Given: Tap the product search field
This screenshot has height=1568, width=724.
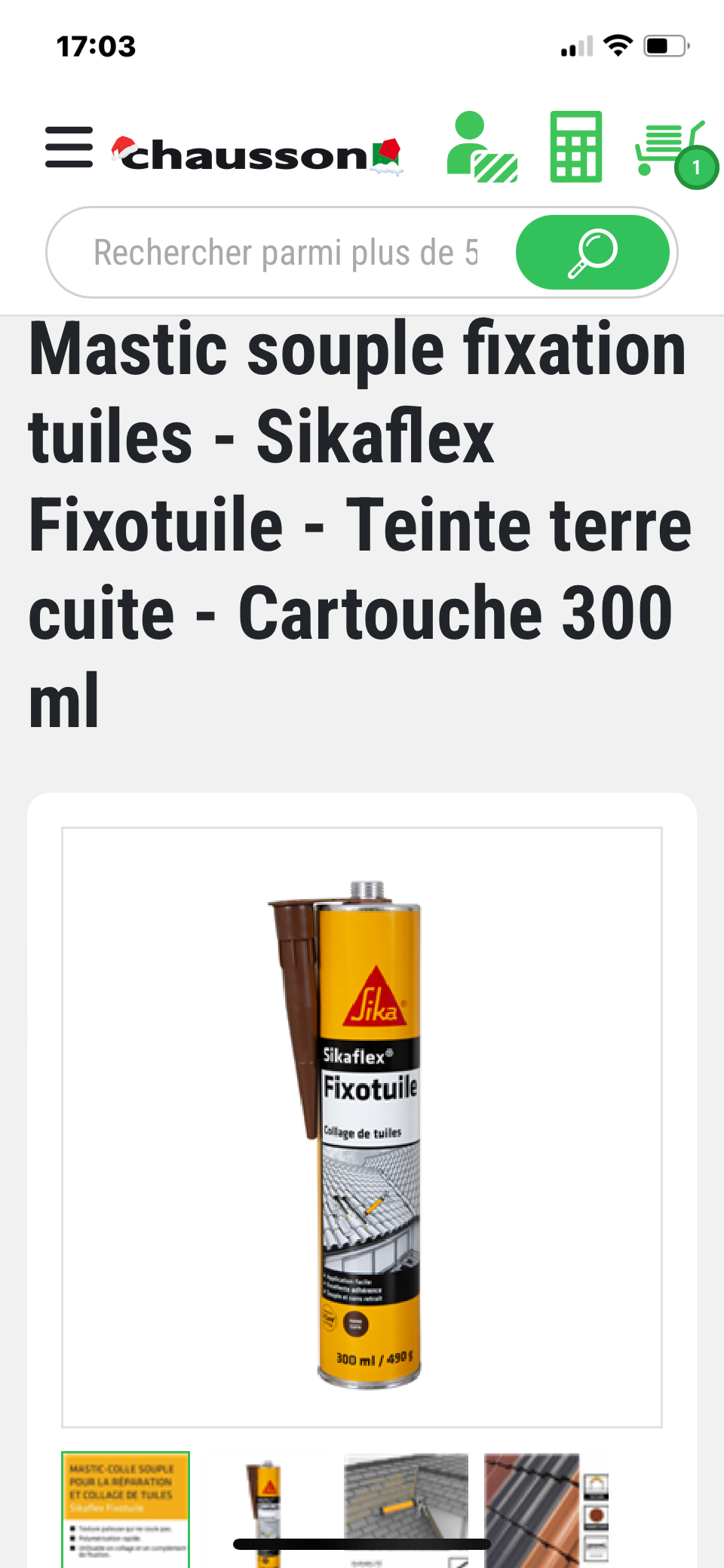Looking at the screenshot, I should [287, 253].
